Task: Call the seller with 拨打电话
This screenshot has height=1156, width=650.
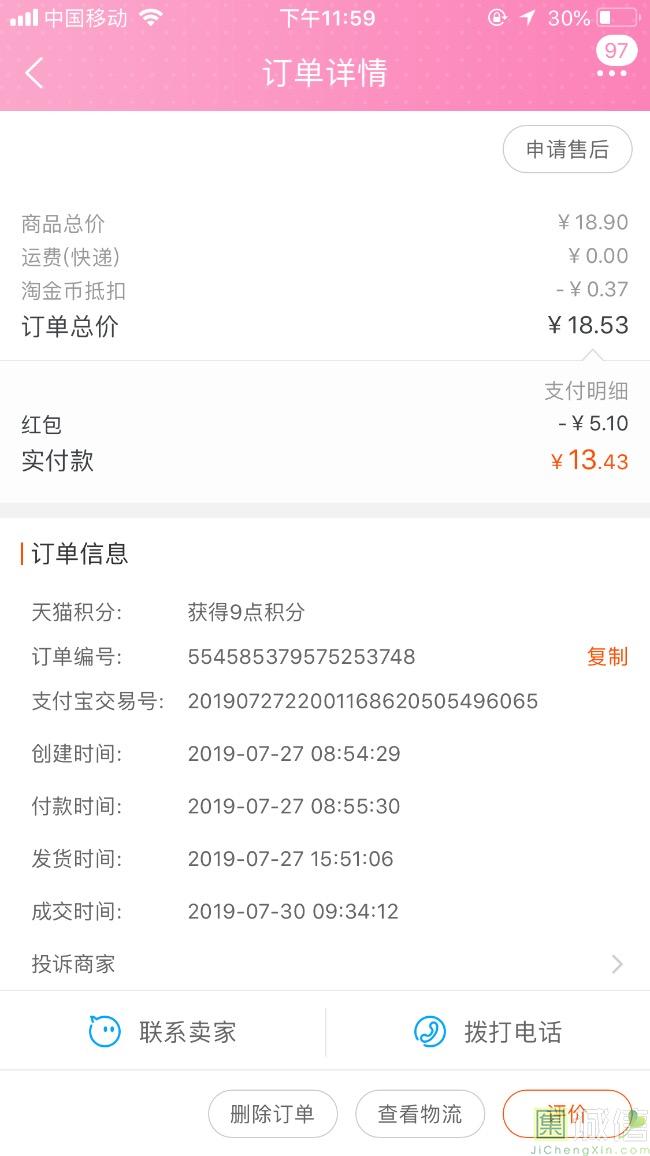Action: pyautogui.click(x=488, y=1032)
